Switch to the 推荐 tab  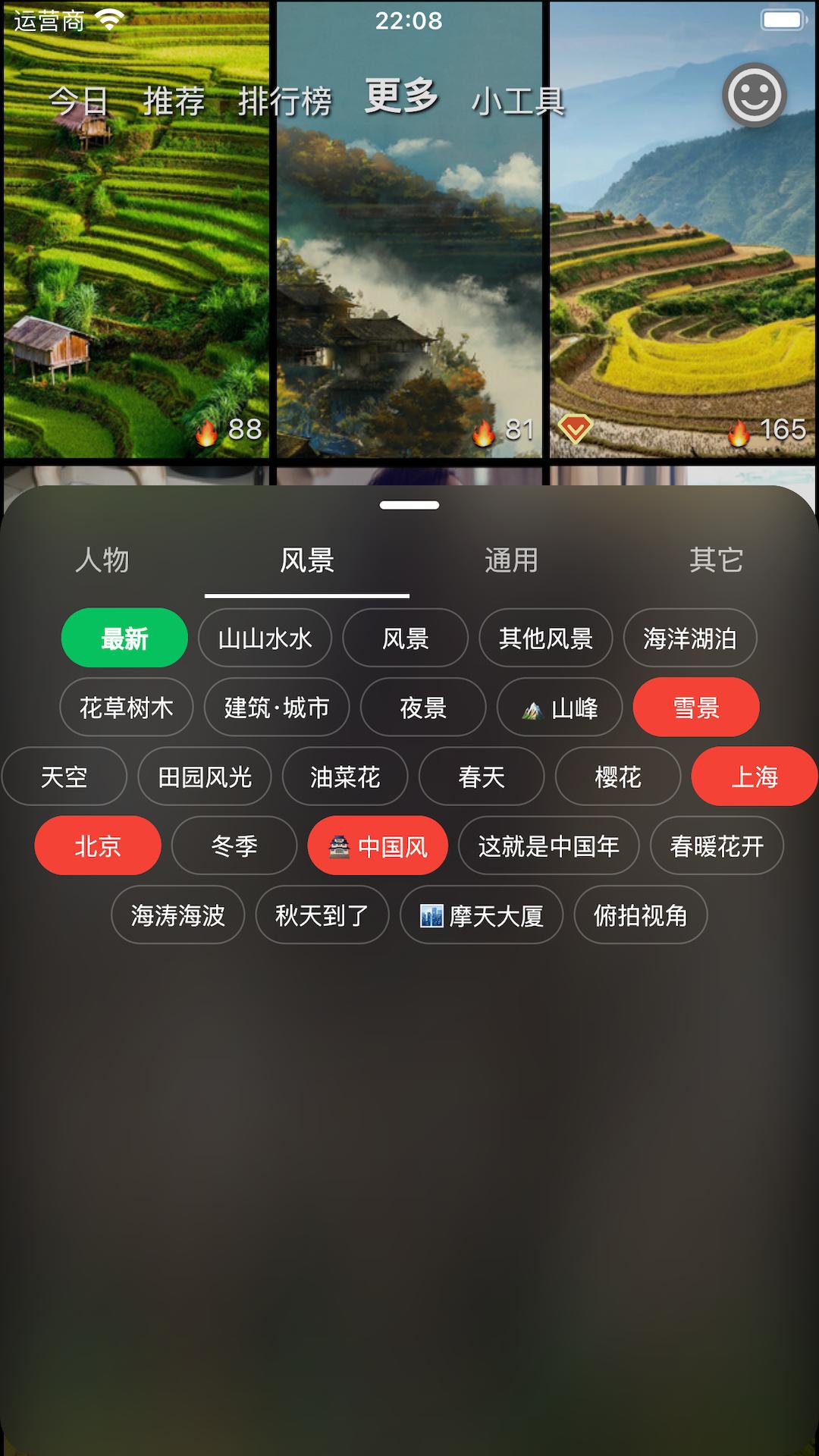pos(174,101)
